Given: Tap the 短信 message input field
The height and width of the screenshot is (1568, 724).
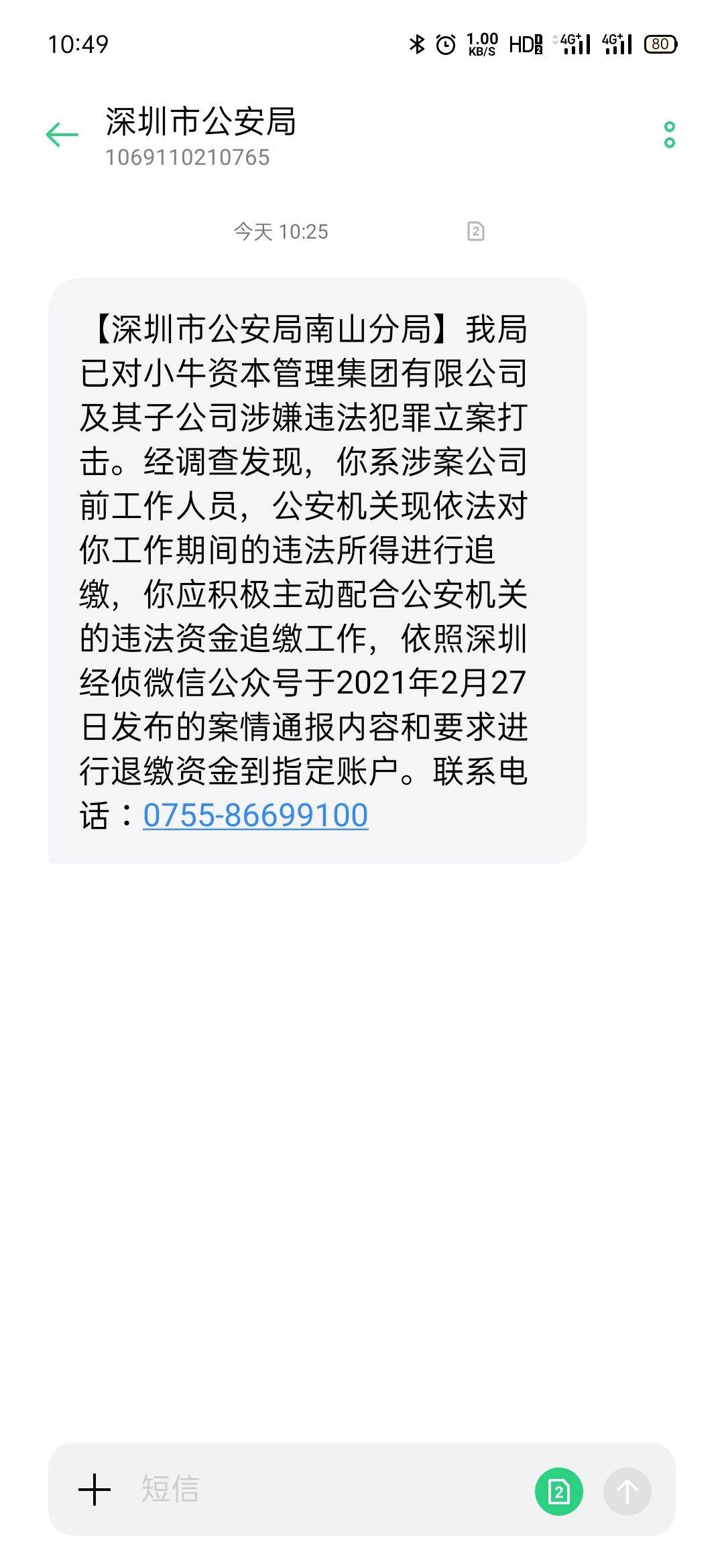Looking at the screenshot, I should pos(322,1490).
